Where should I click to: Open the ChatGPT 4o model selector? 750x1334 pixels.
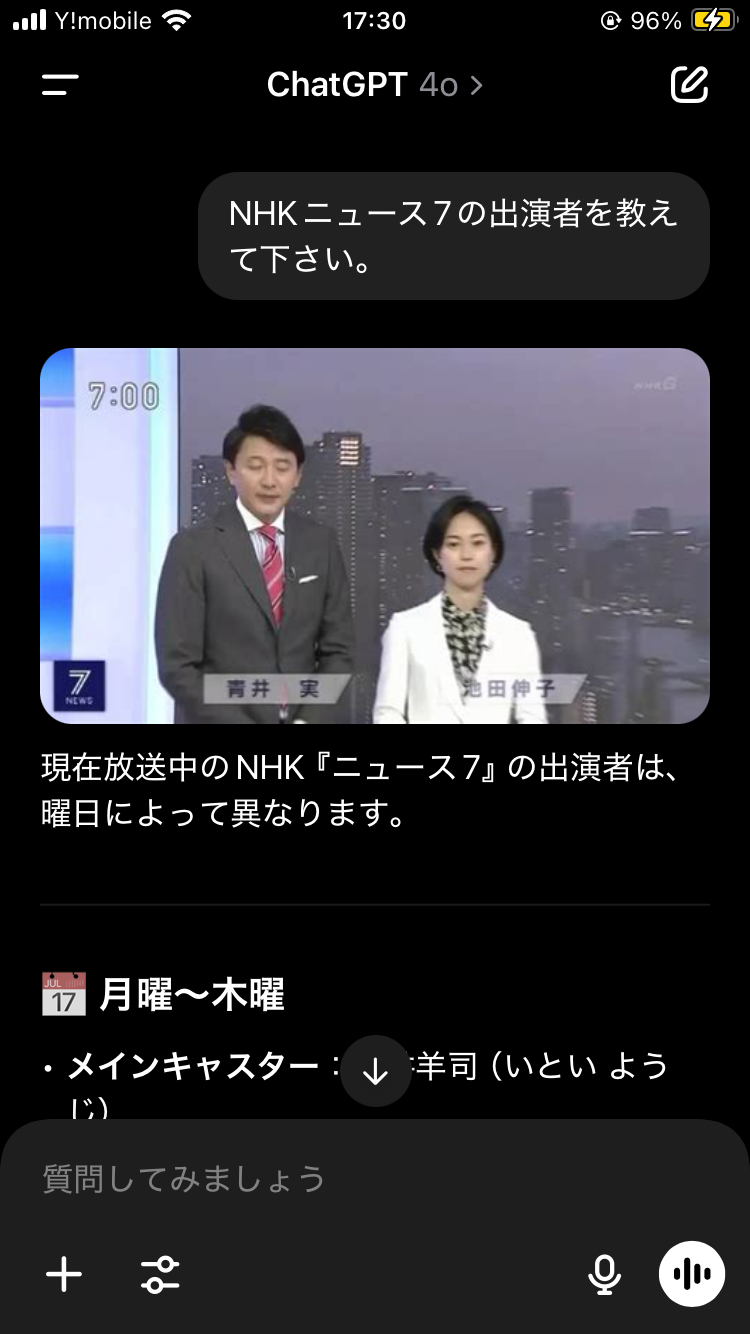tap(375, 85)
